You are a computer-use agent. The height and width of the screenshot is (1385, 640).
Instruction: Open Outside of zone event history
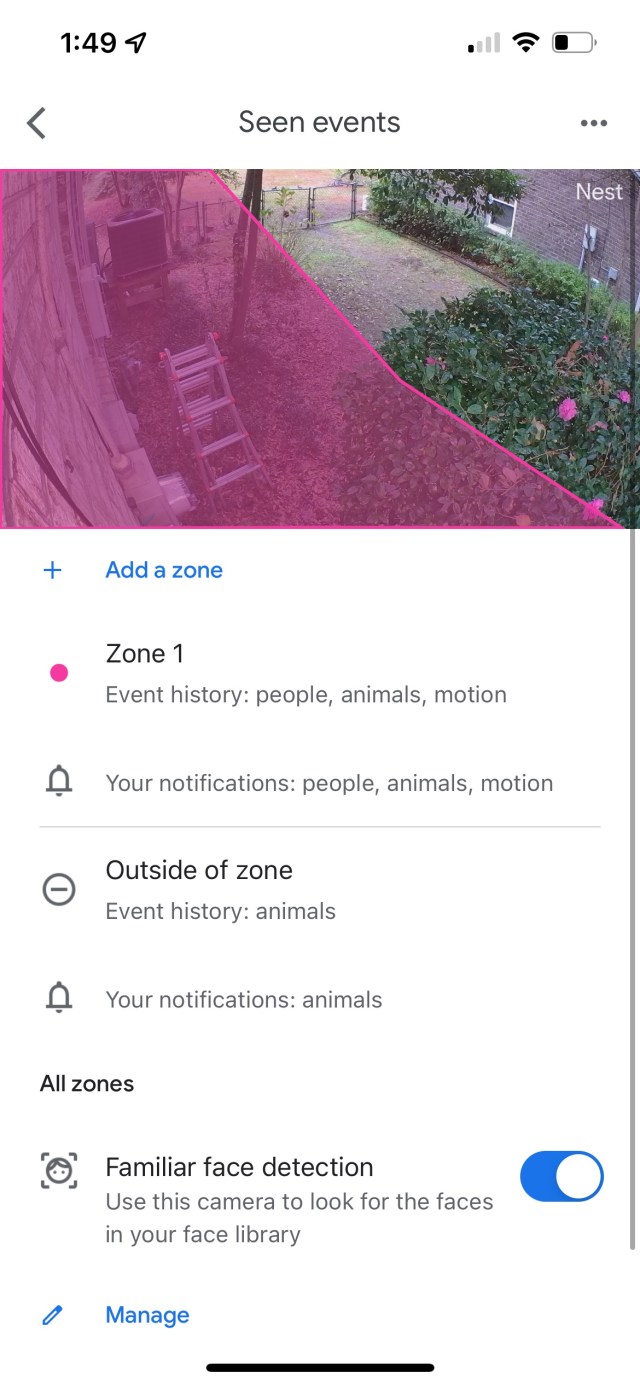(320, 890)
